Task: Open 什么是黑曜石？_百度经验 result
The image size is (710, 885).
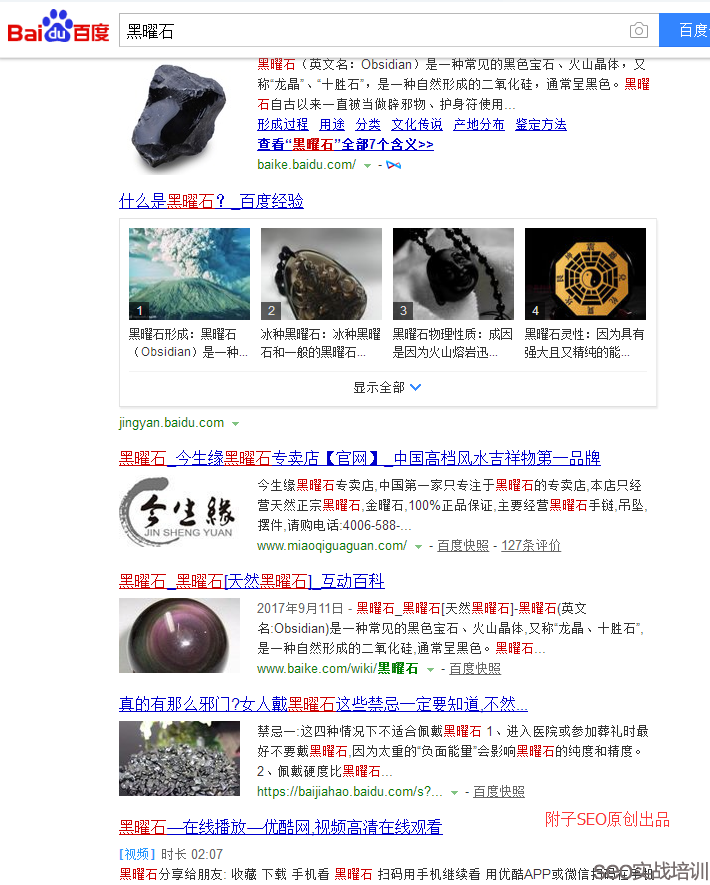Action: click(211, 201)
